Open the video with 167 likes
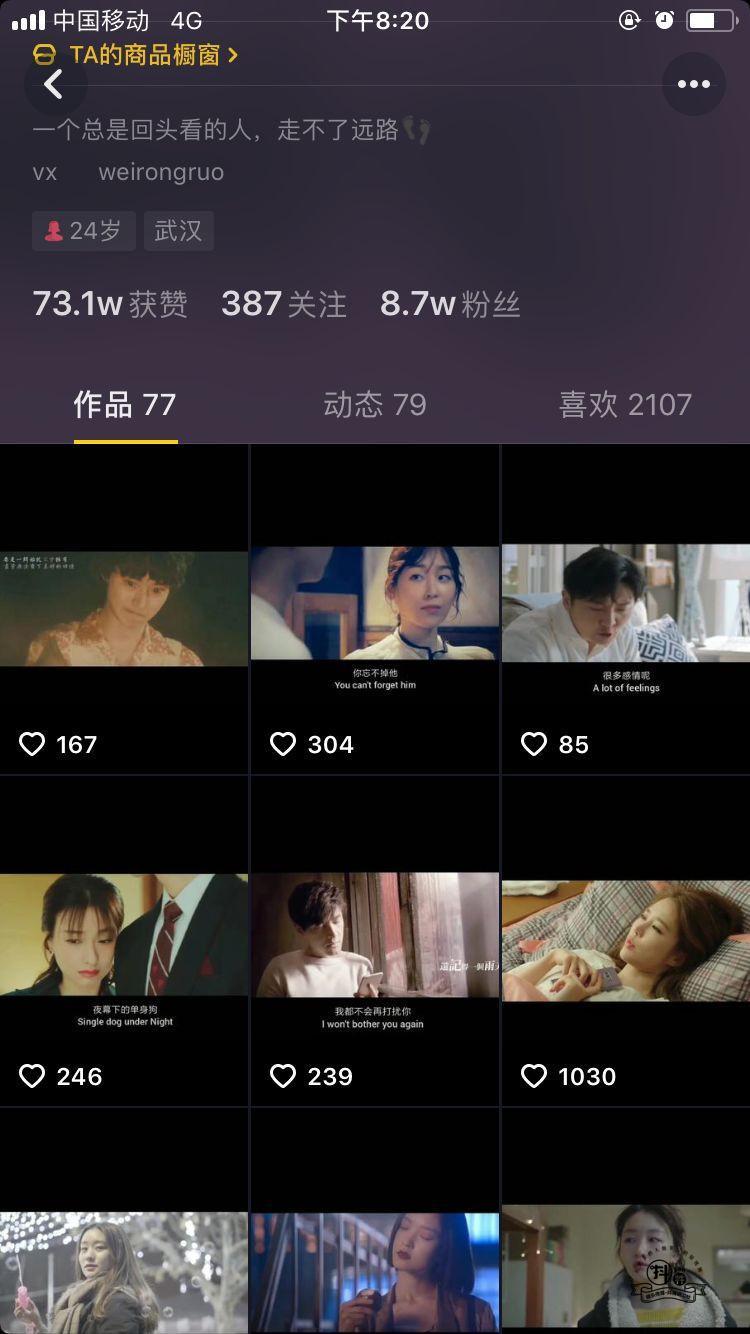 click(x=124, y=609)
